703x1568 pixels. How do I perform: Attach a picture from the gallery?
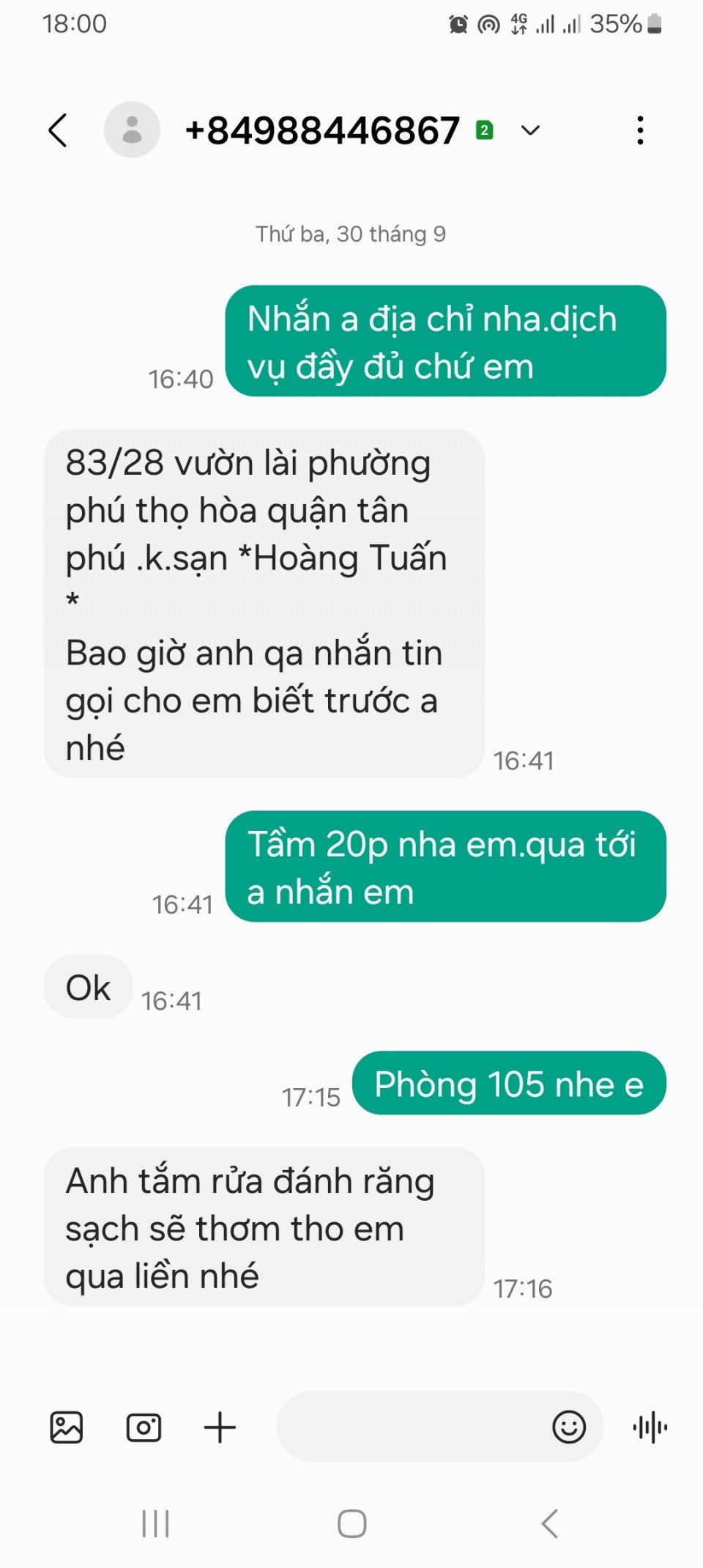click(67, 1427)
